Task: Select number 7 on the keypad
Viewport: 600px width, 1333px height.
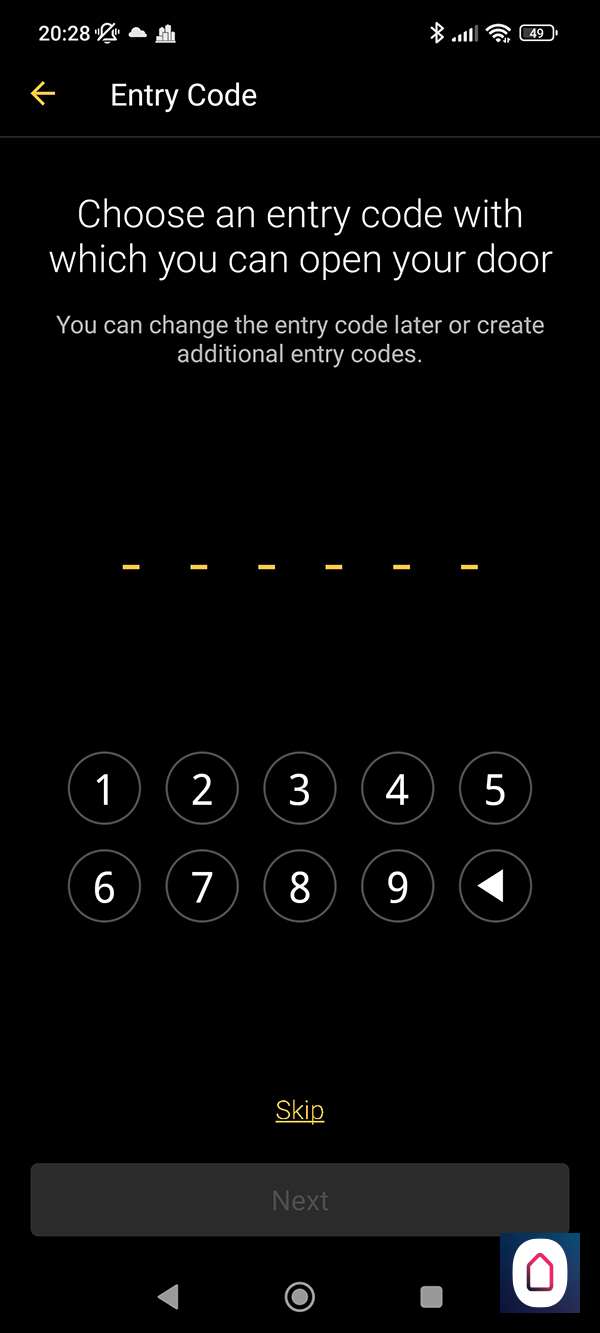Action: [202, 886]
